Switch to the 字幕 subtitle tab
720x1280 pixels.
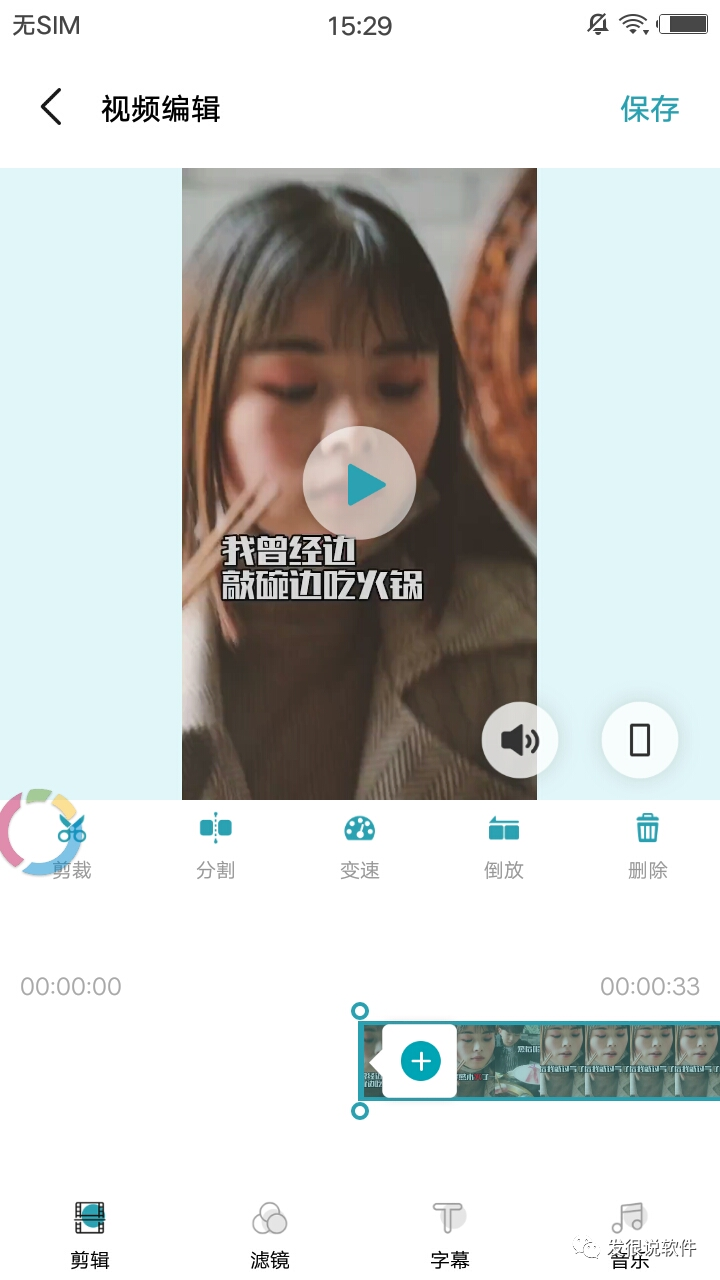point(450,1236)
